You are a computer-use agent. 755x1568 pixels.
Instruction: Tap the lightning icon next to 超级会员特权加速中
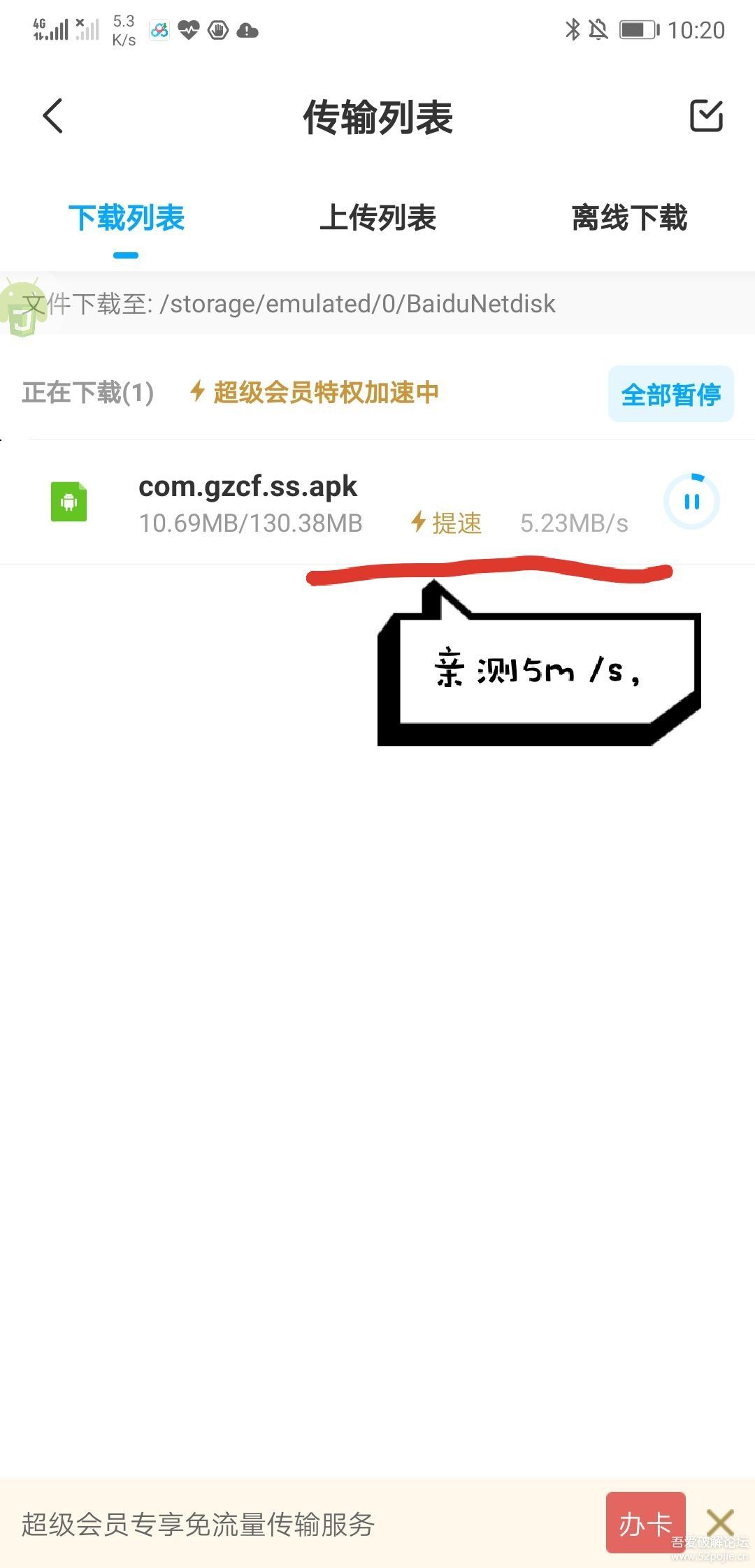[198, 392]
